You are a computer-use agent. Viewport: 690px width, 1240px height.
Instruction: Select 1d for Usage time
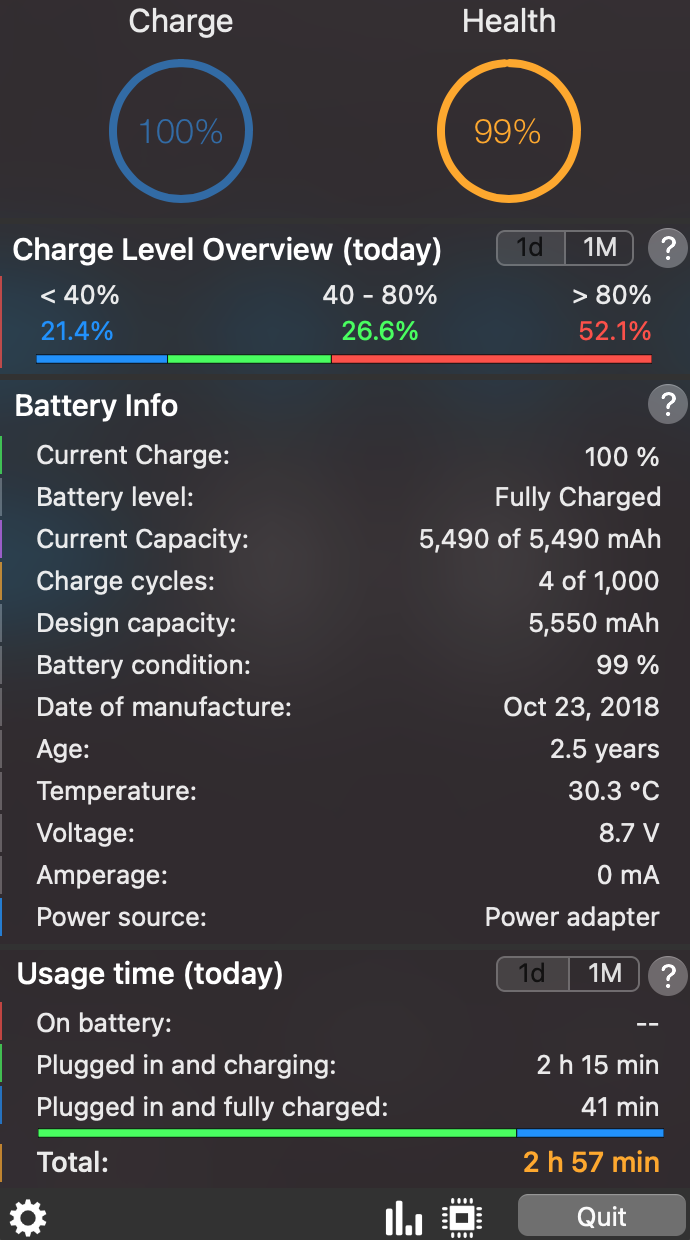point(533,973)
